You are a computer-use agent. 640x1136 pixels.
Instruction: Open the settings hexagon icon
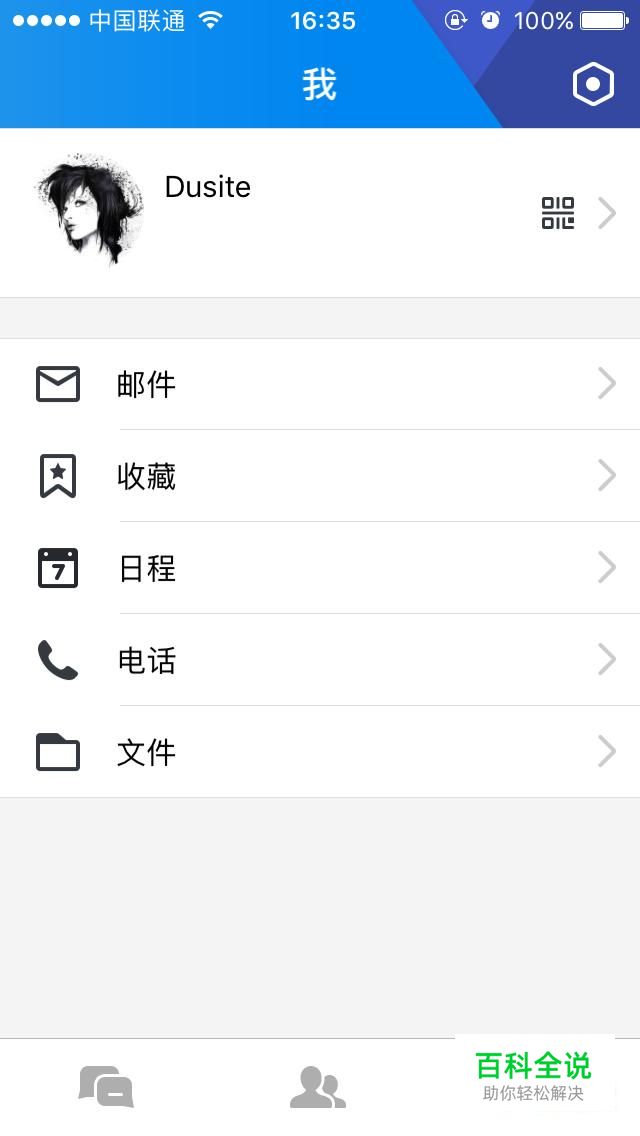593,85
